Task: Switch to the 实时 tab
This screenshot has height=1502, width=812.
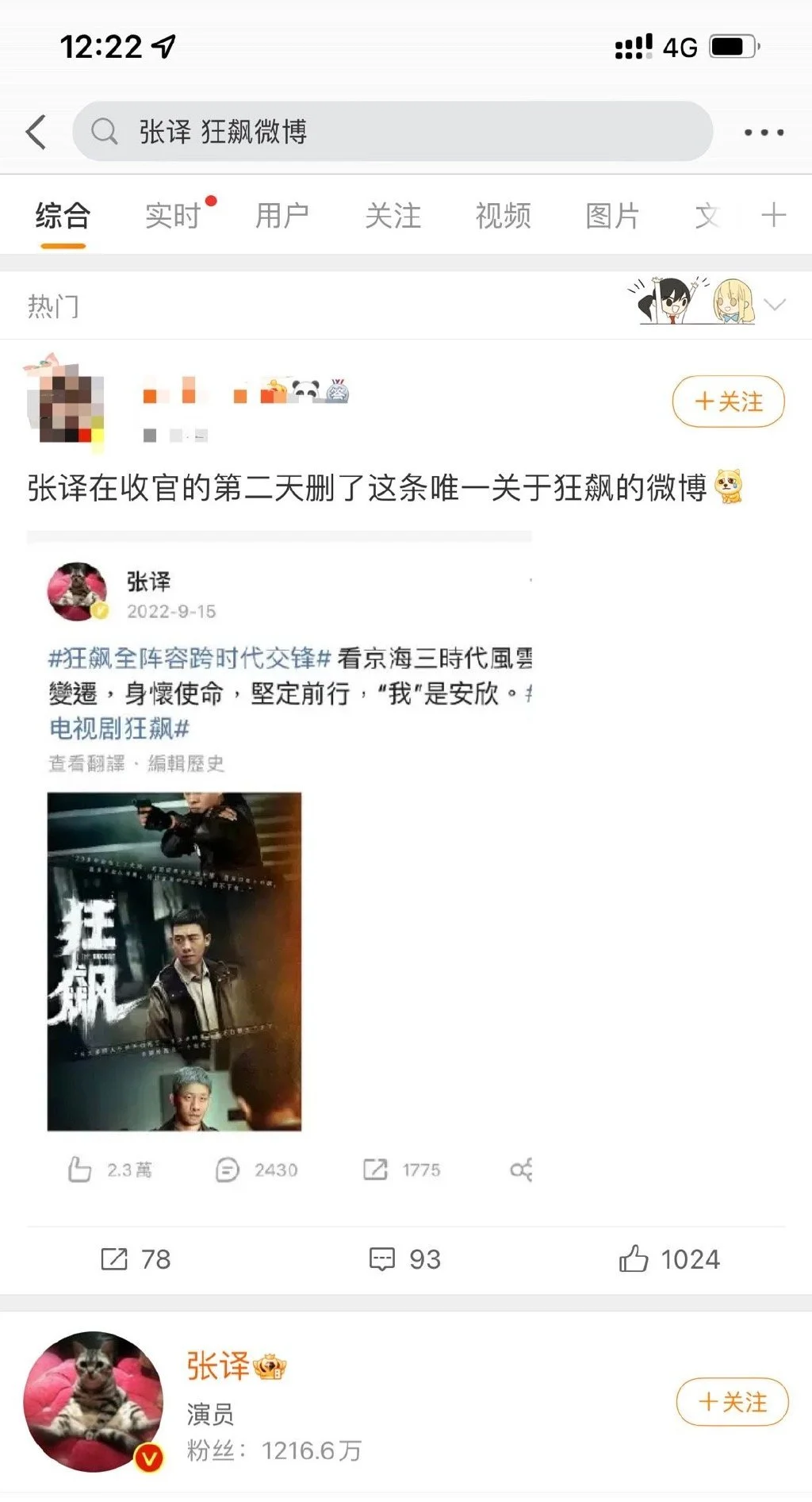Action: coord(173,216)
